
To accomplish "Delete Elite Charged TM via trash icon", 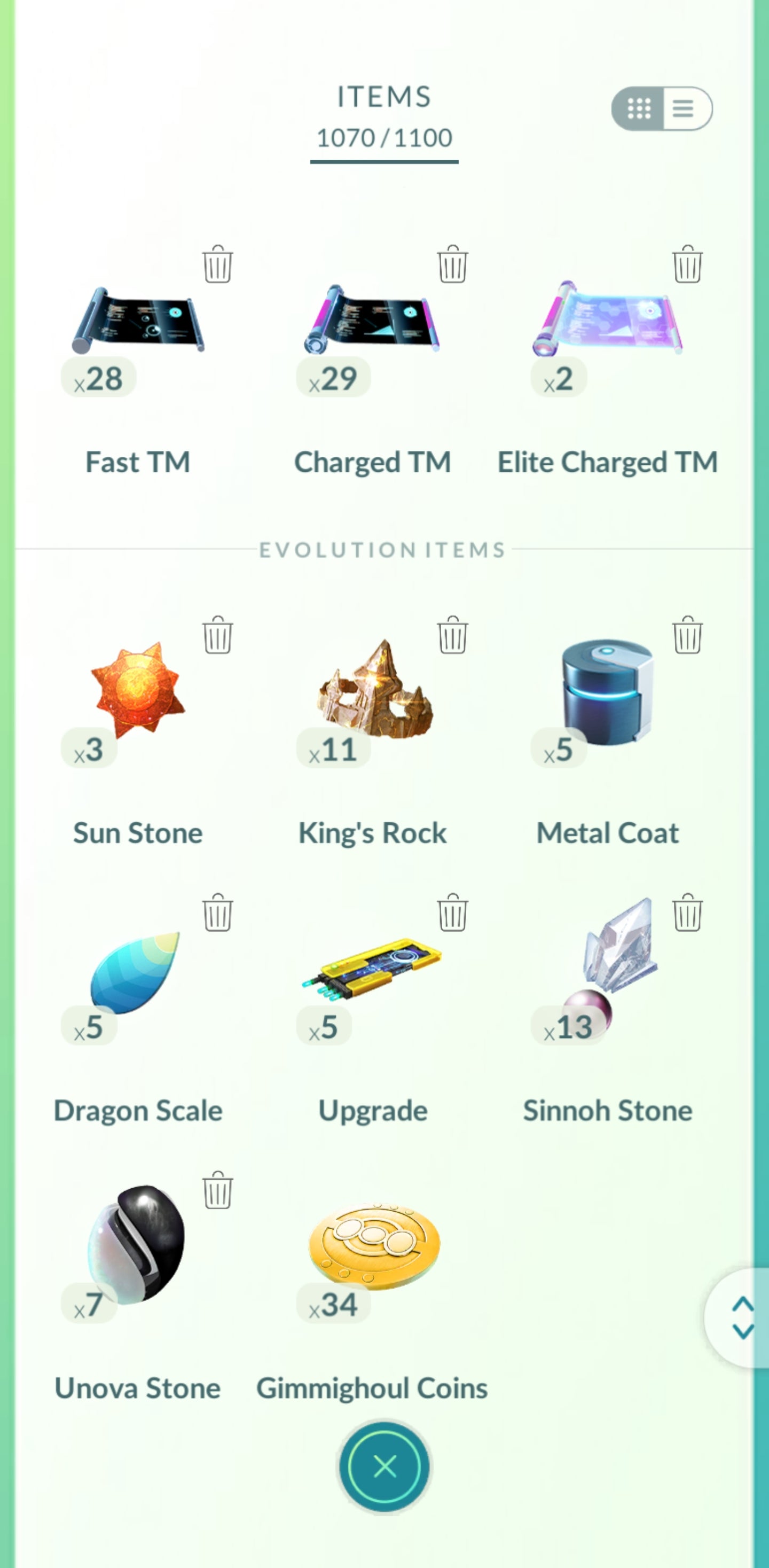I will tap(687, 265).
